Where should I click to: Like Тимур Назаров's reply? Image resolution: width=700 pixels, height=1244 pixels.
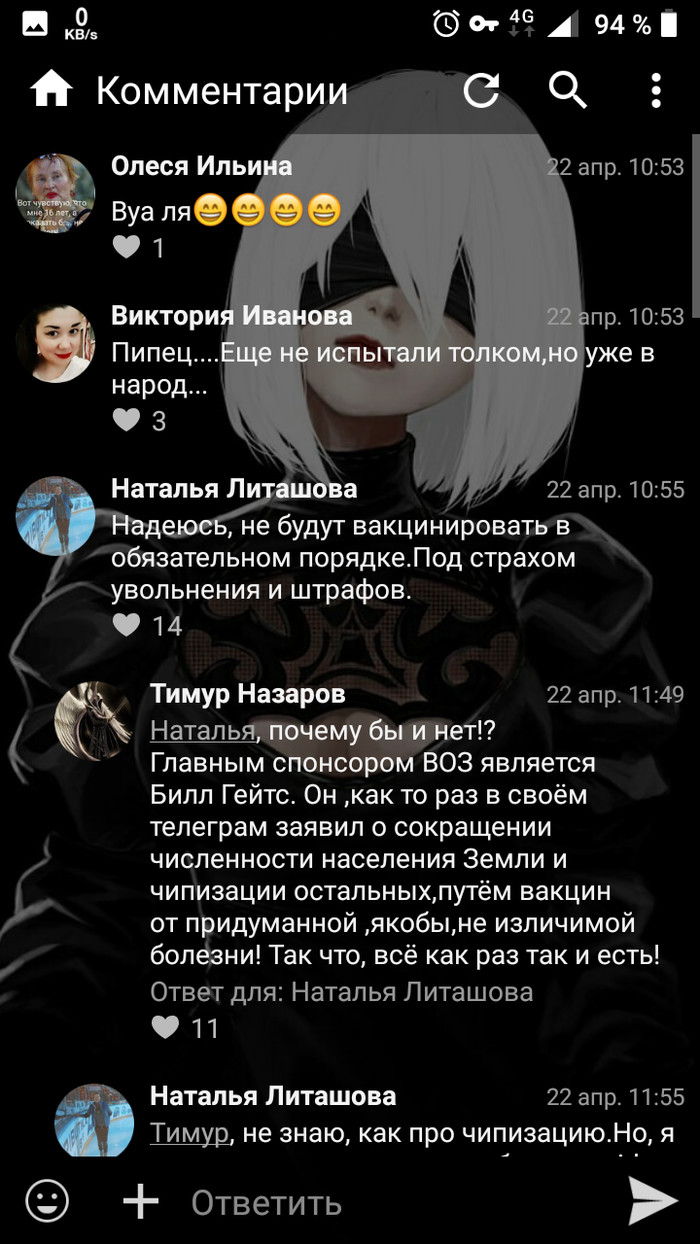tap(165, 1027)
